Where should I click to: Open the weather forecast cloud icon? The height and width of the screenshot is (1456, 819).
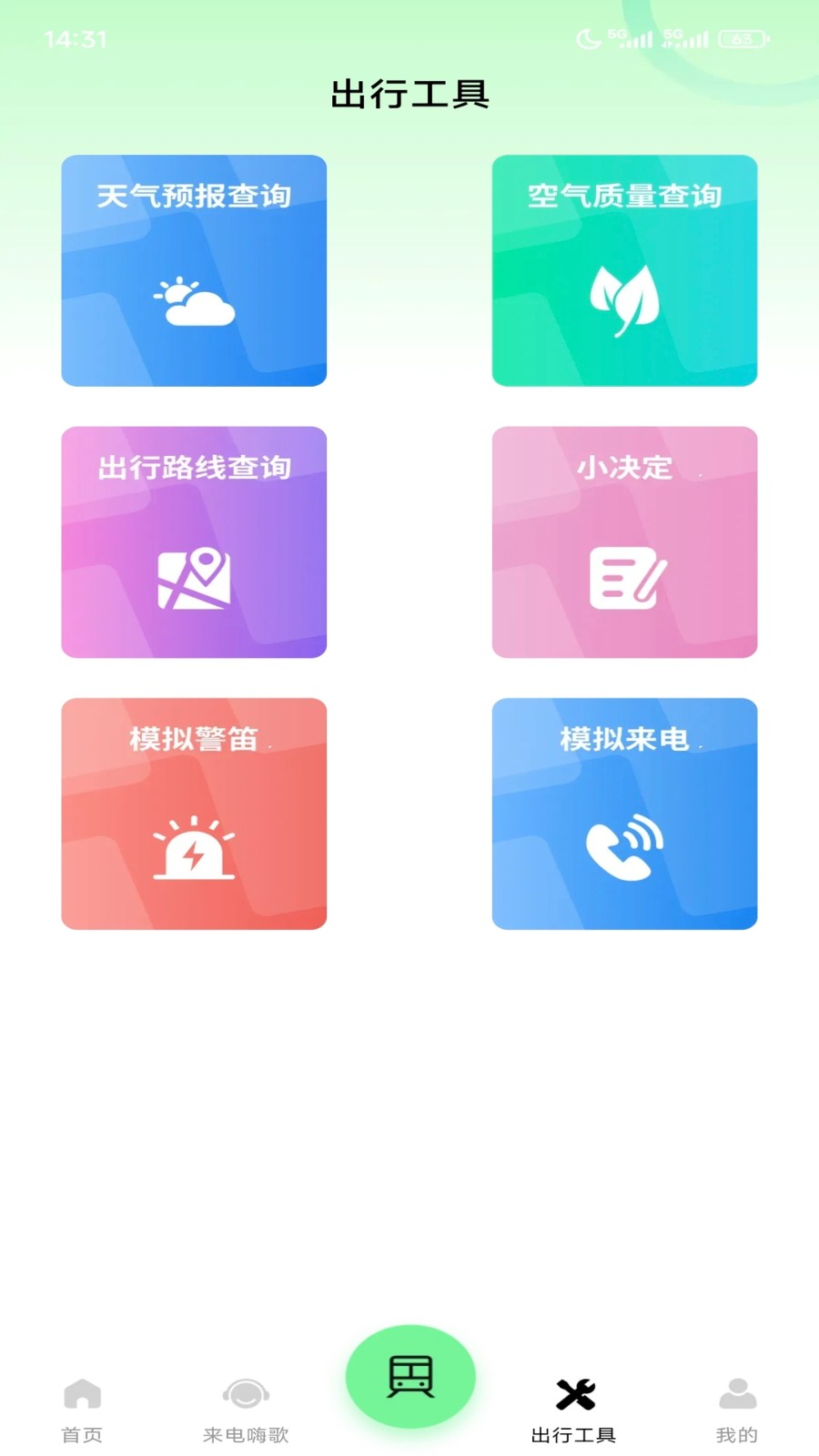pos(194,300)
